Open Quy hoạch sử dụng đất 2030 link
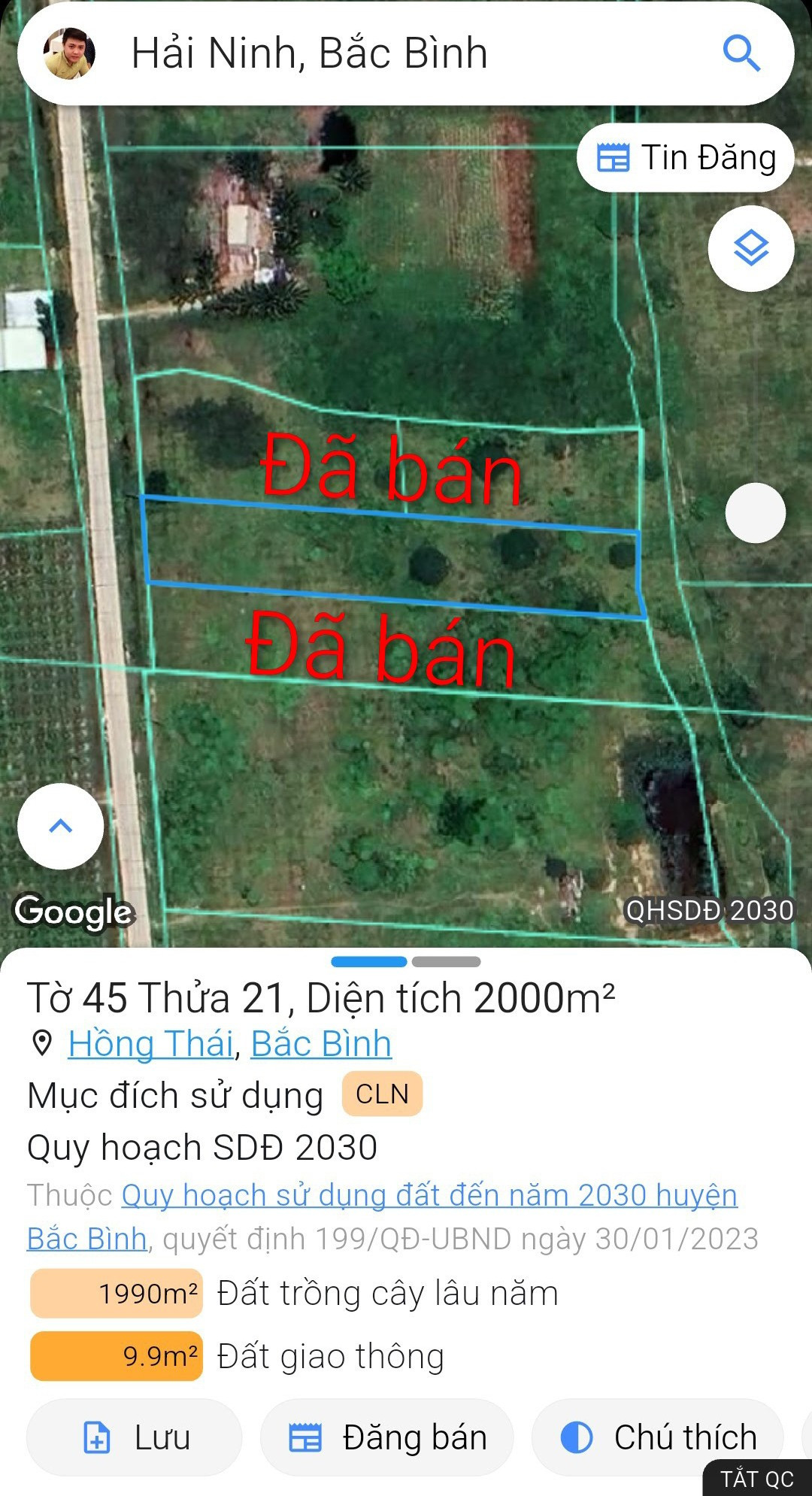 point(429,1195)
